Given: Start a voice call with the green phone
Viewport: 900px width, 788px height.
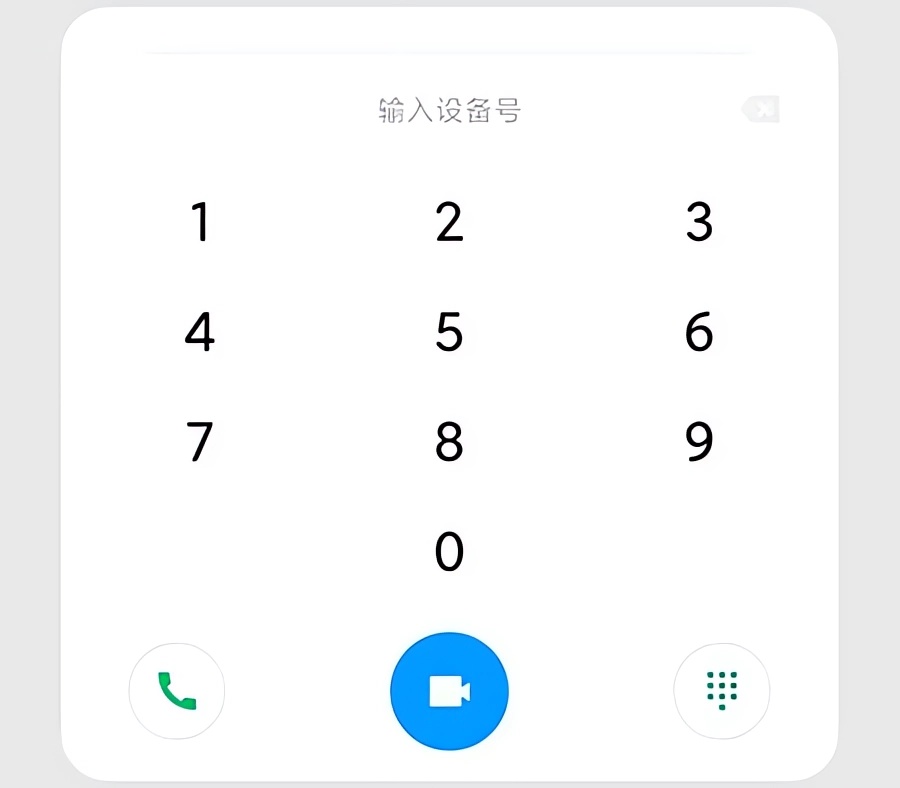Looking at the screenshot, I should tap(177, 691).
